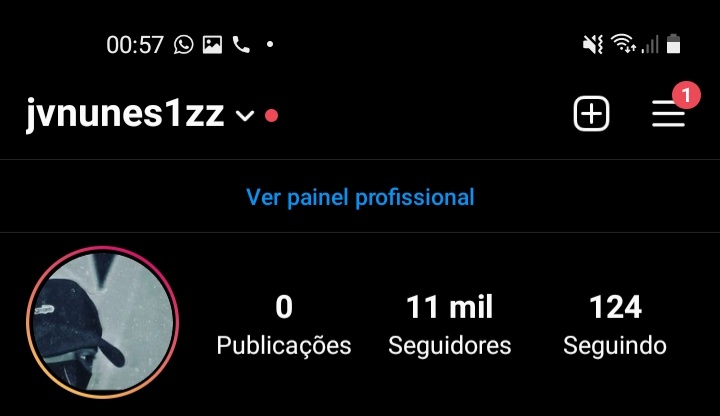Open Ver painel profissional
This screenshot has height=416, width=720.
360,197
